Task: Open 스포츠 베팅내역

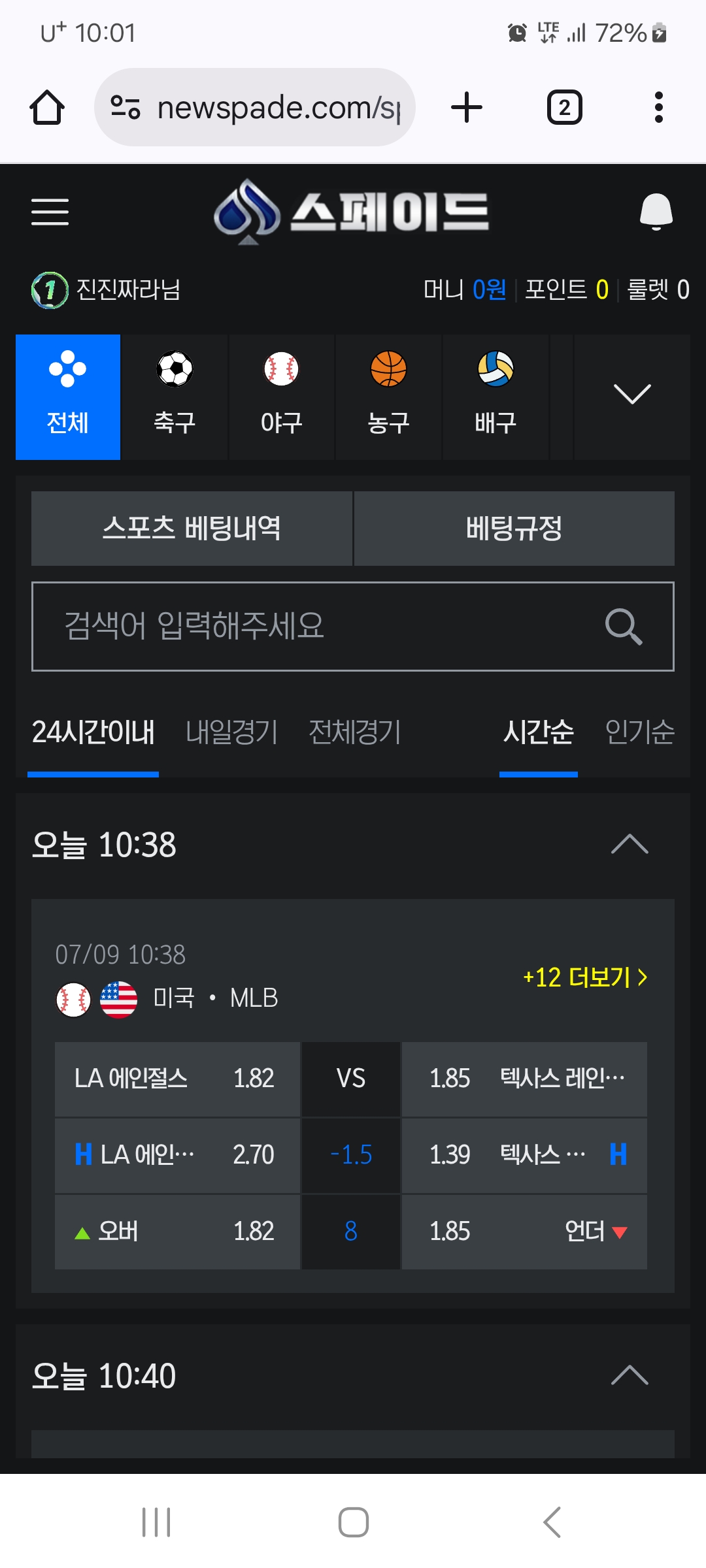Action: click(x=192, y=528)
